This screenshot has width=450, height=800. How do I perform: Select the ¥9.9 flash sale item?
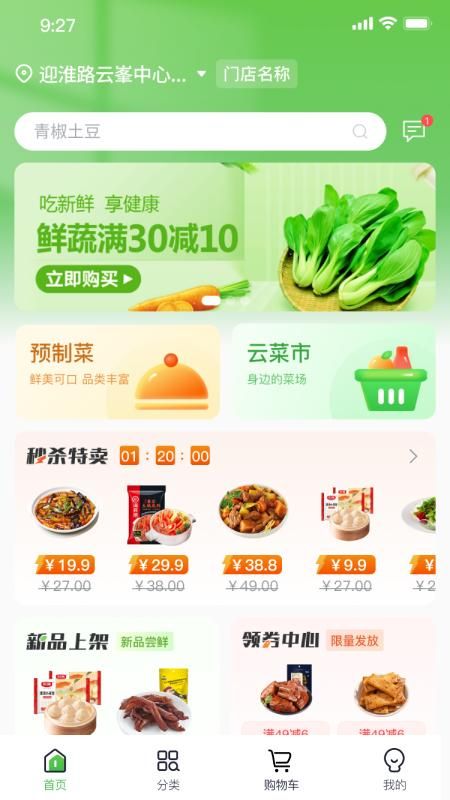(x=346, y=538)
